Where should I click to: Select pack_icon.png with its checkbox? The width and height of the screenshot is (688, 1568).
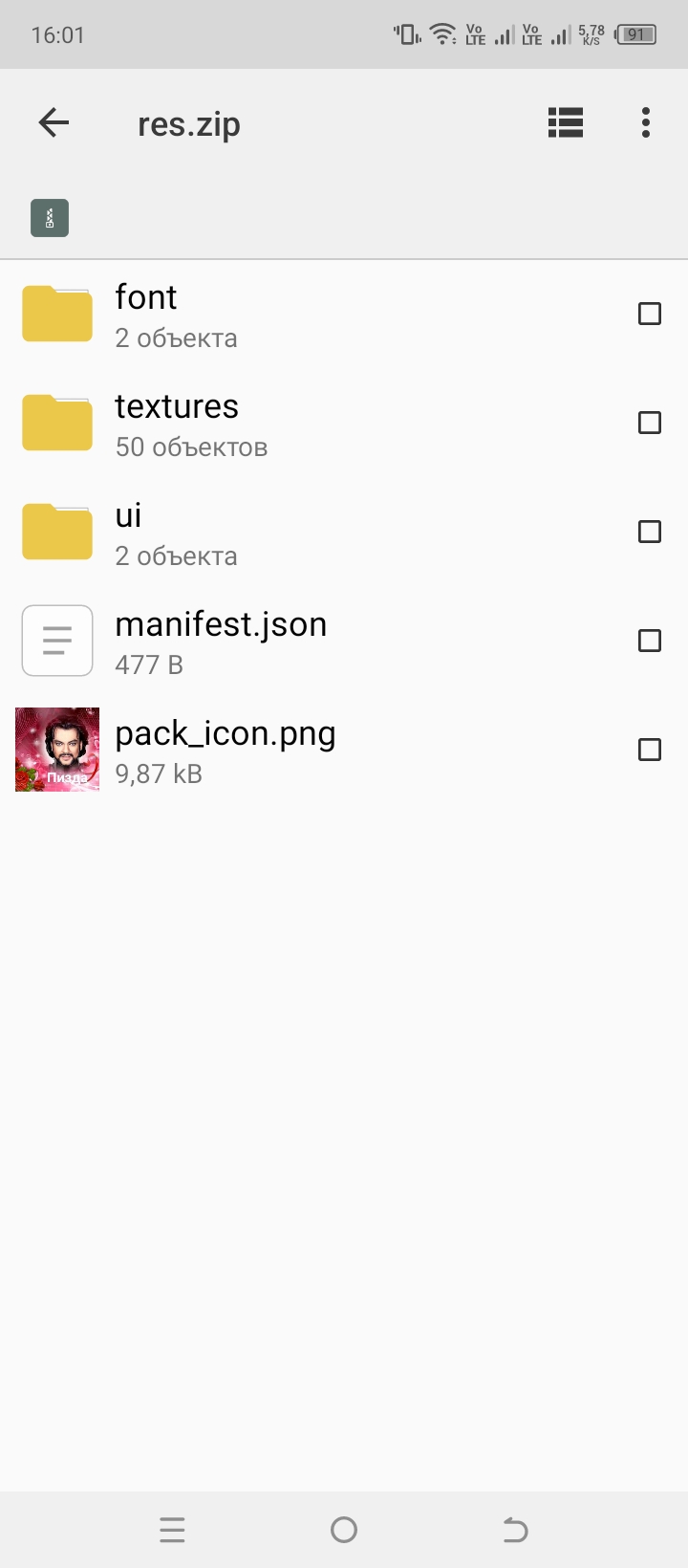point(650,750)
